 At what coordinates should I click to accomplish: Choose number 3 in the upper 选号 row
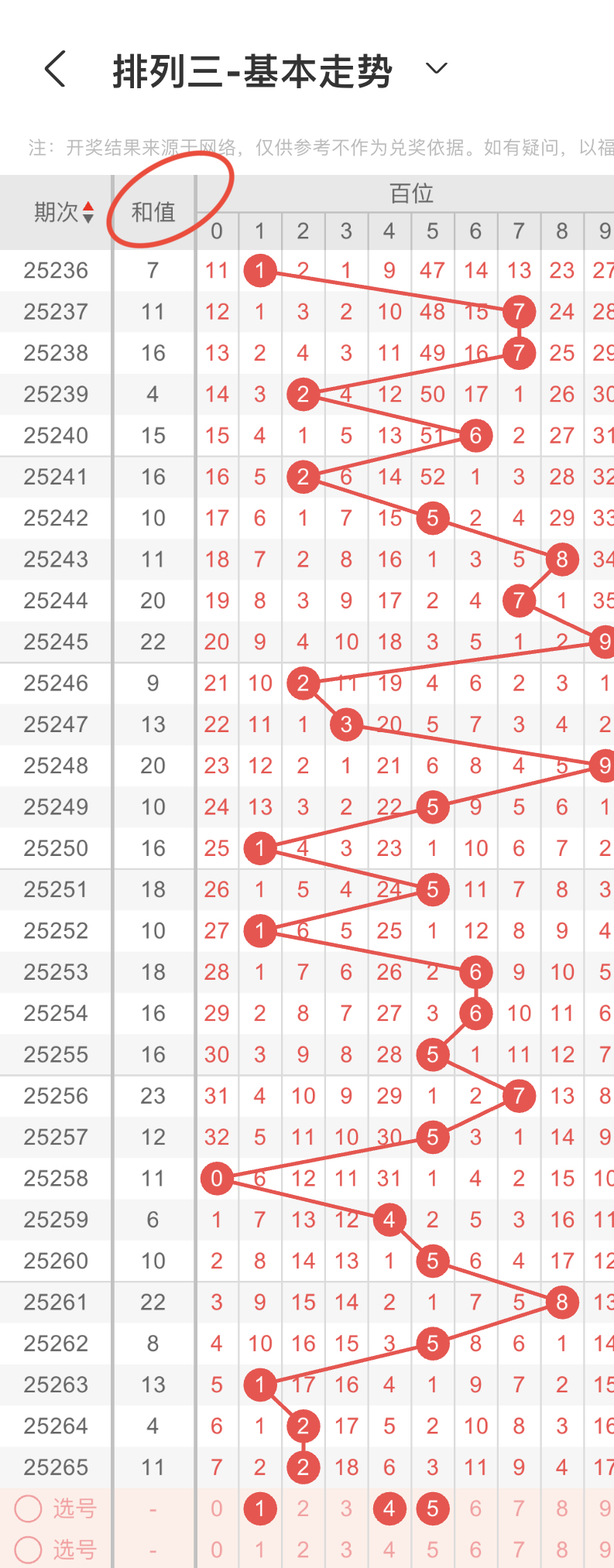[346, 1508]
